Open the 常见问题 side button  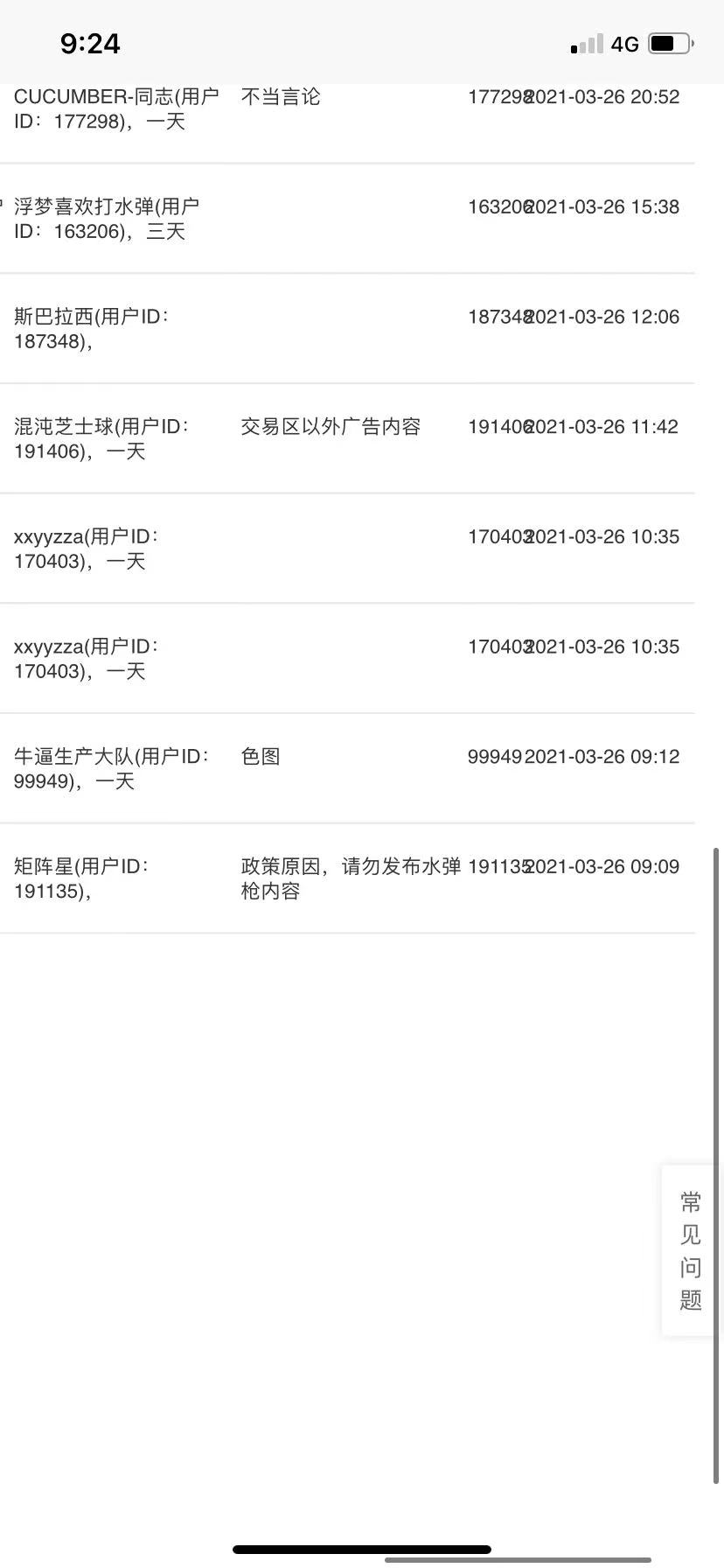point(690,1250)
